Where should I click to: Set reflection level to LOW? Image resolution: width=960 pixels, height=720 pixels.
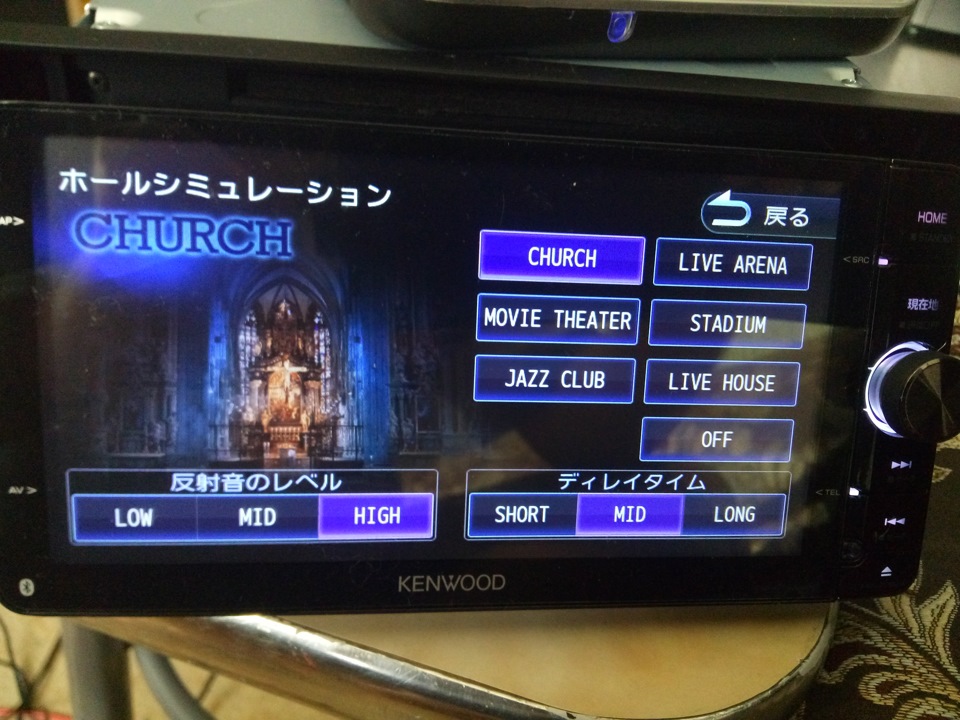click(134, 517)
